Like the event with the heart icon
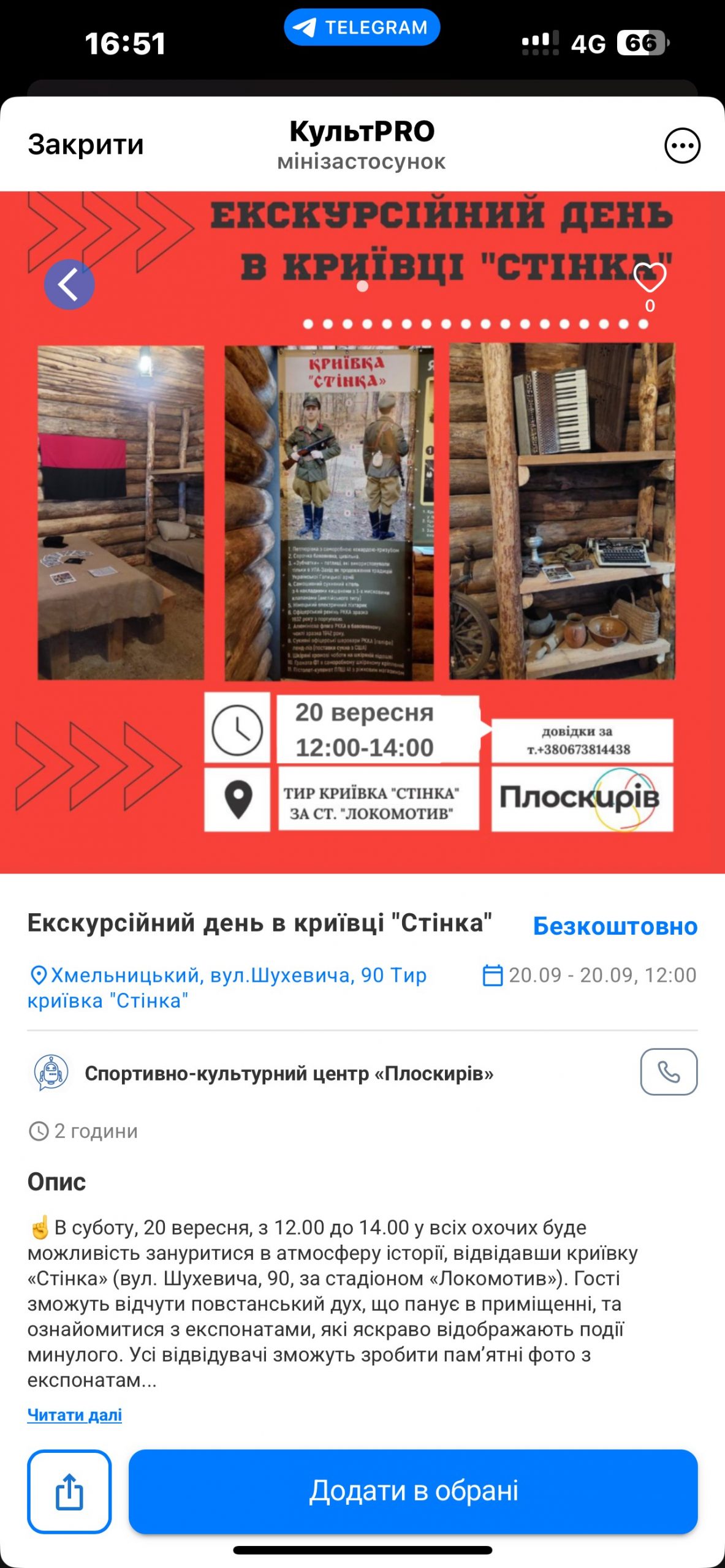This screenshot has height=1568, width=725. [x=650, y=277]
